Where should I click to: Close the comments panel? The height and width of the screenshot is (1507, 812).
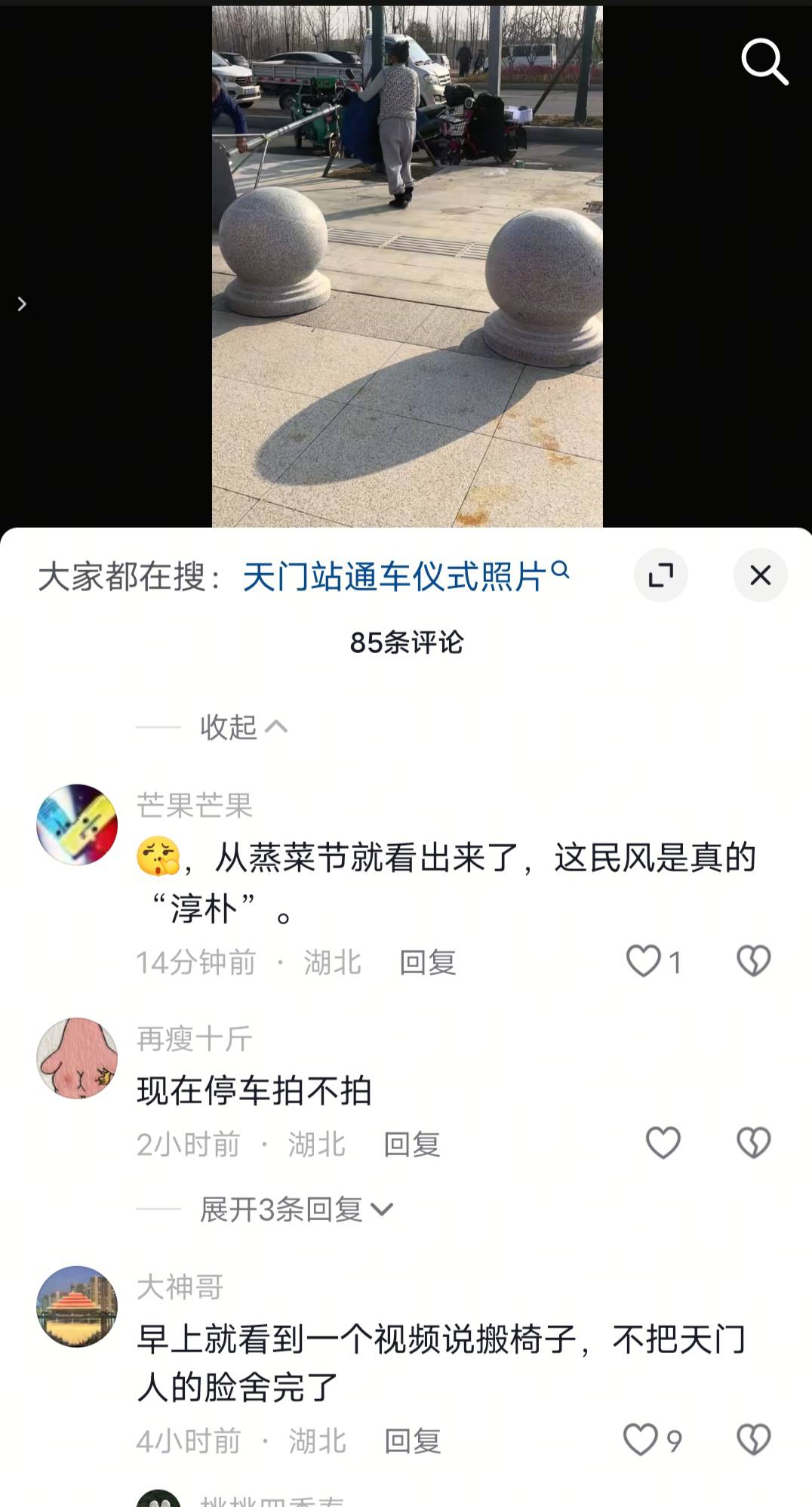pyautogui.click(x=760, y=575)
